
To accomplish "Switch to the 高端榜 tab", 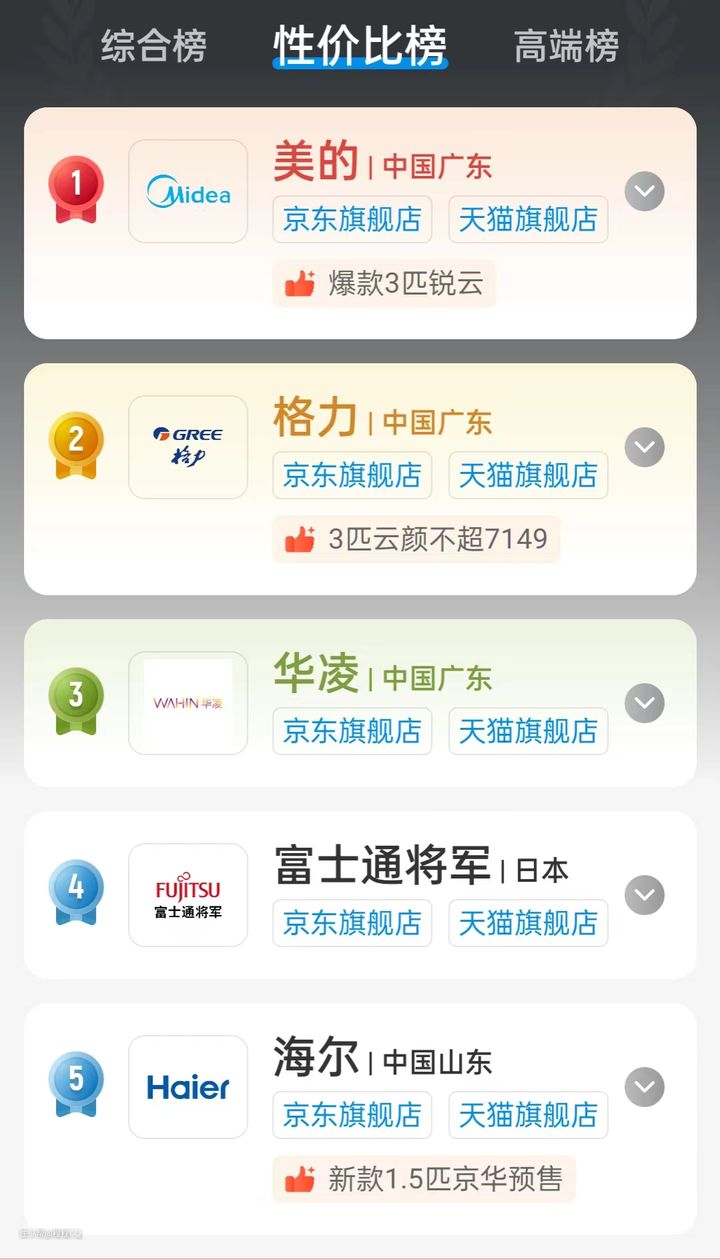I will point(566,46).
